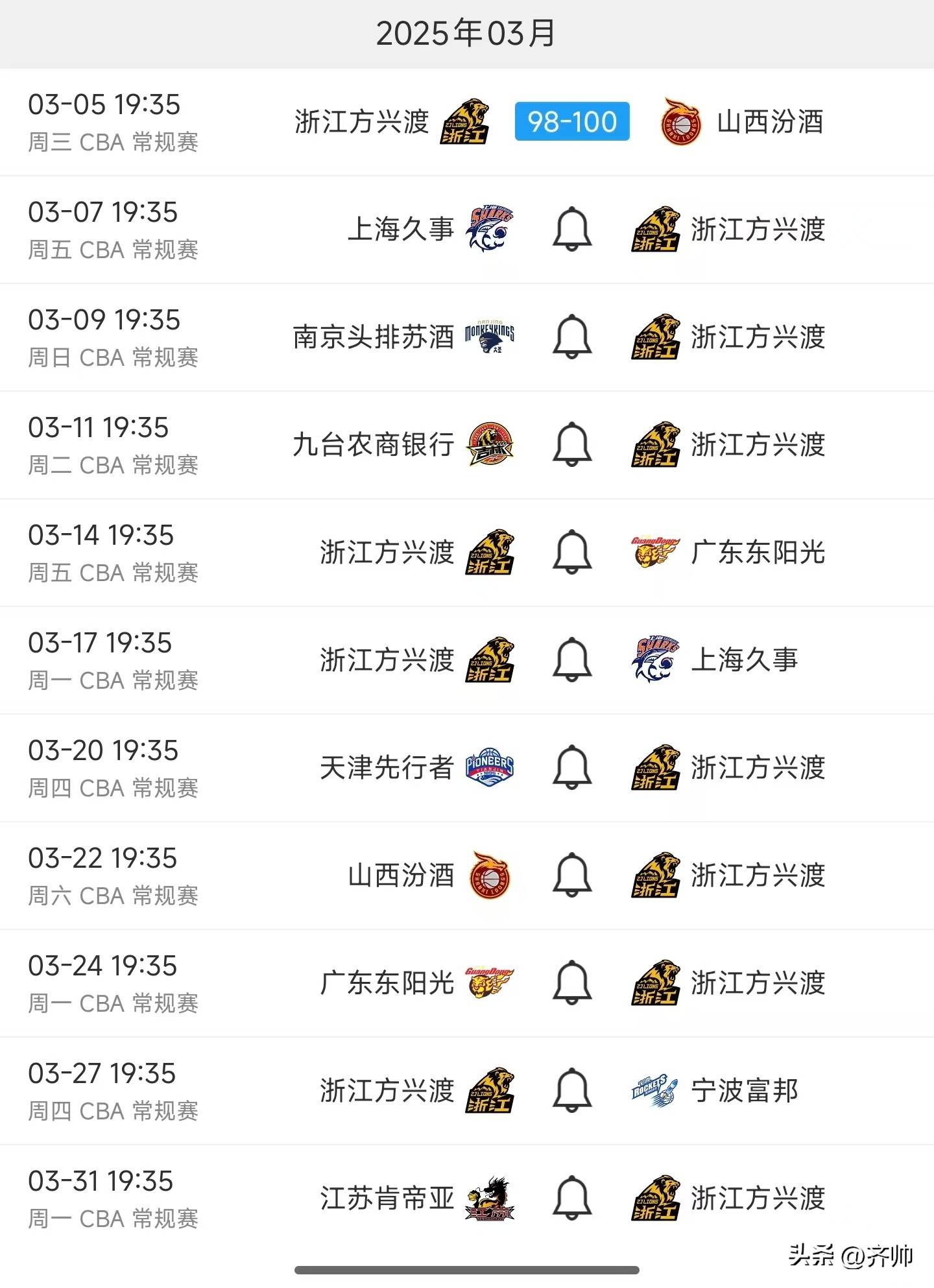Image resolution: width=934 pixels, height=1288 pixels.
Task: Tap reminder bell for 03-22 山西汾酒 game
Action: click(571, 875)
